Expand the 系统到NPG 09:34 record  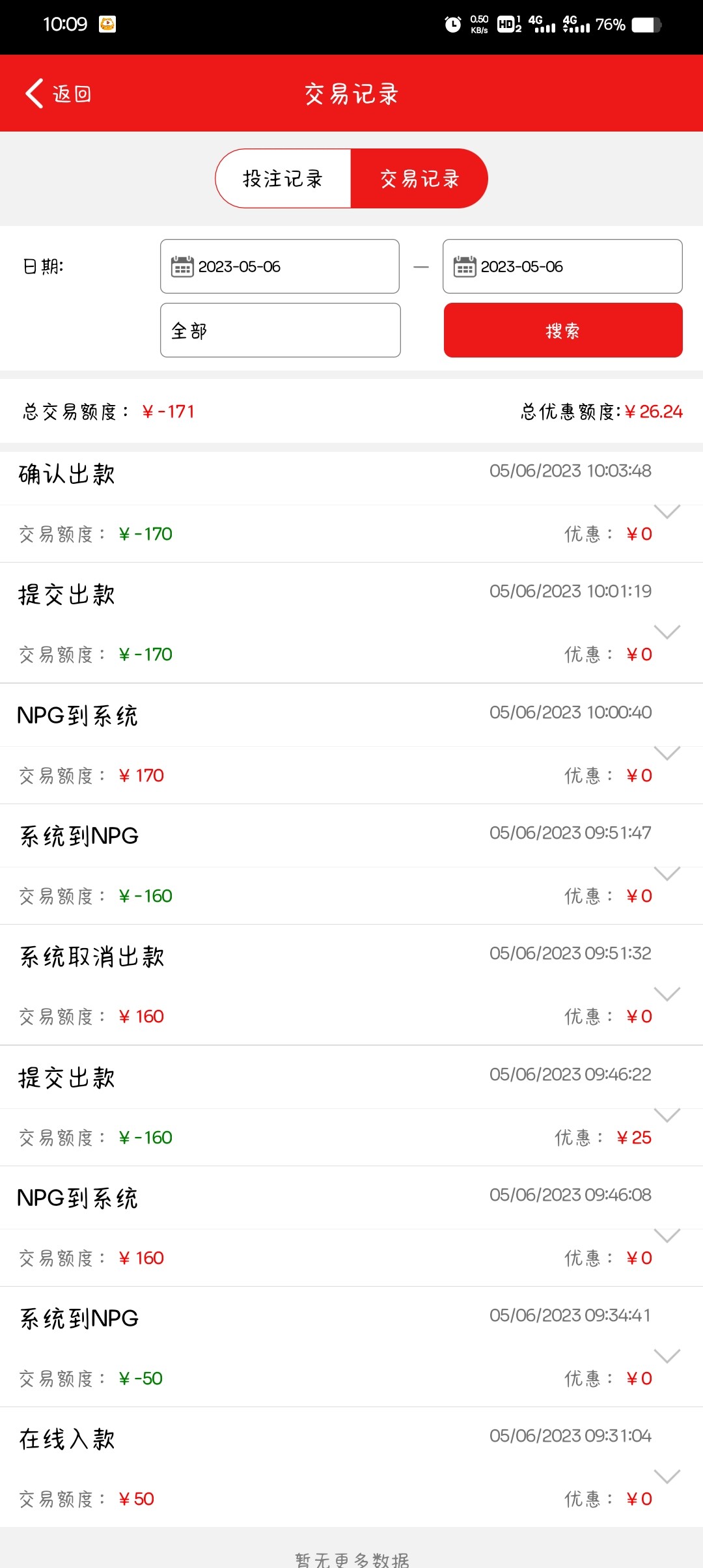(x=666, y=1356)
